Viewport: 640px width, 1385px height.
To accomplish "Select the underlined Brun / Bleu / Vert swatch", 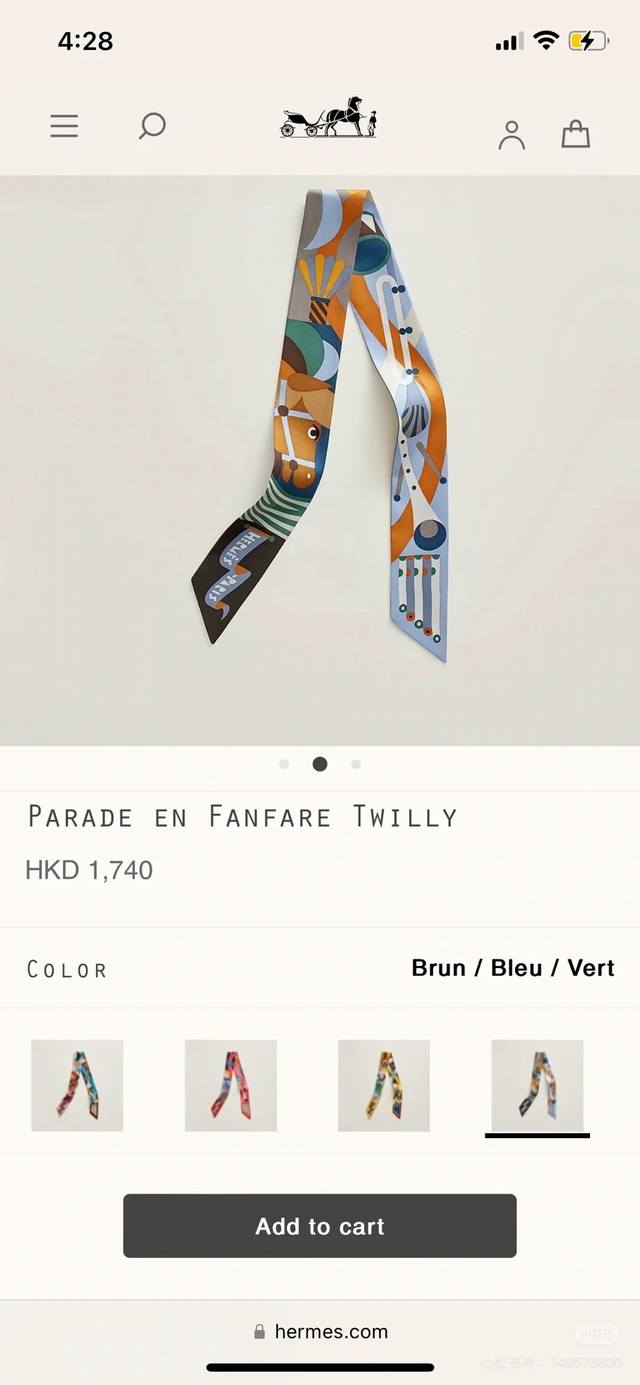I will pos(537,1086).
